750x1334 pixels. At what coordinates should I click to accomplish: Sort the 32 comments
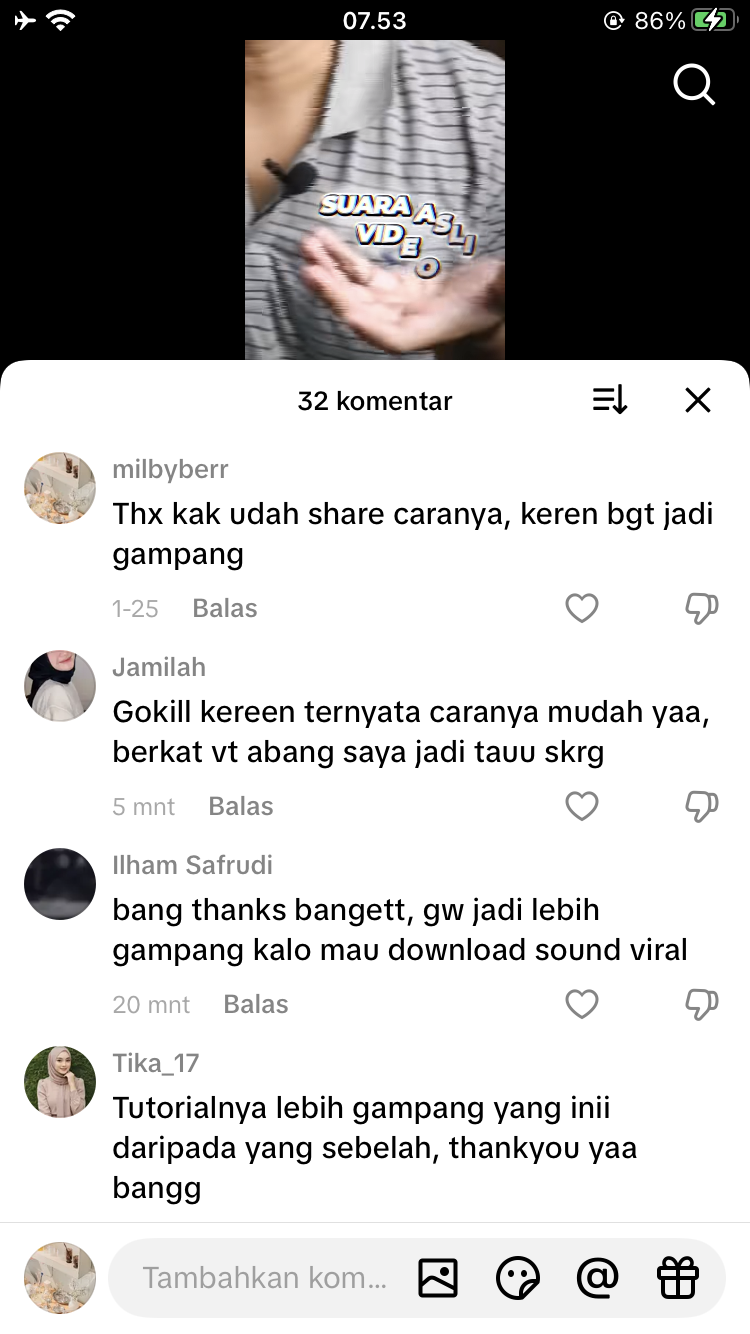[609, 401]
